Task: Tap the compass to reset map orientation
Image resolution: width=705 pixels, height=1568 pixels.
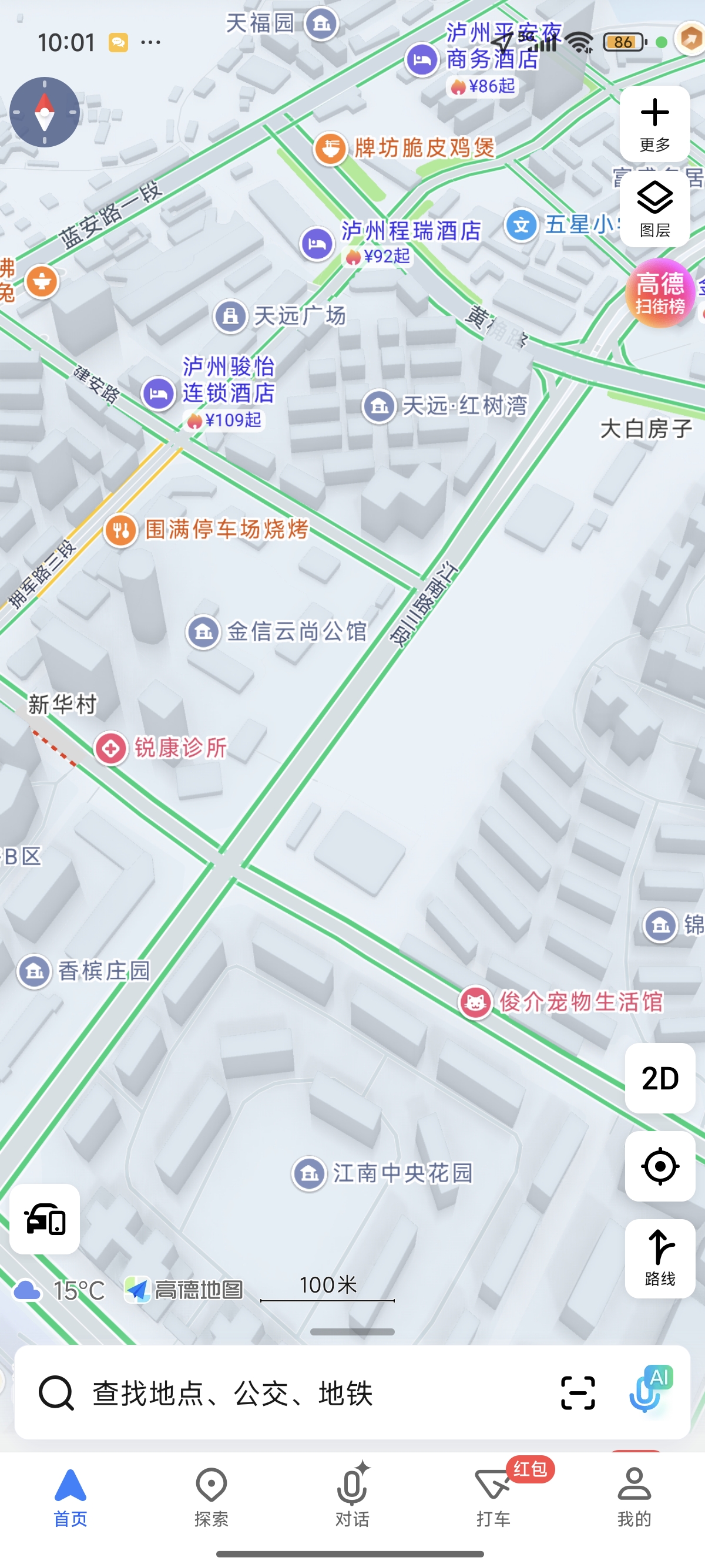Action: [45, 112]
